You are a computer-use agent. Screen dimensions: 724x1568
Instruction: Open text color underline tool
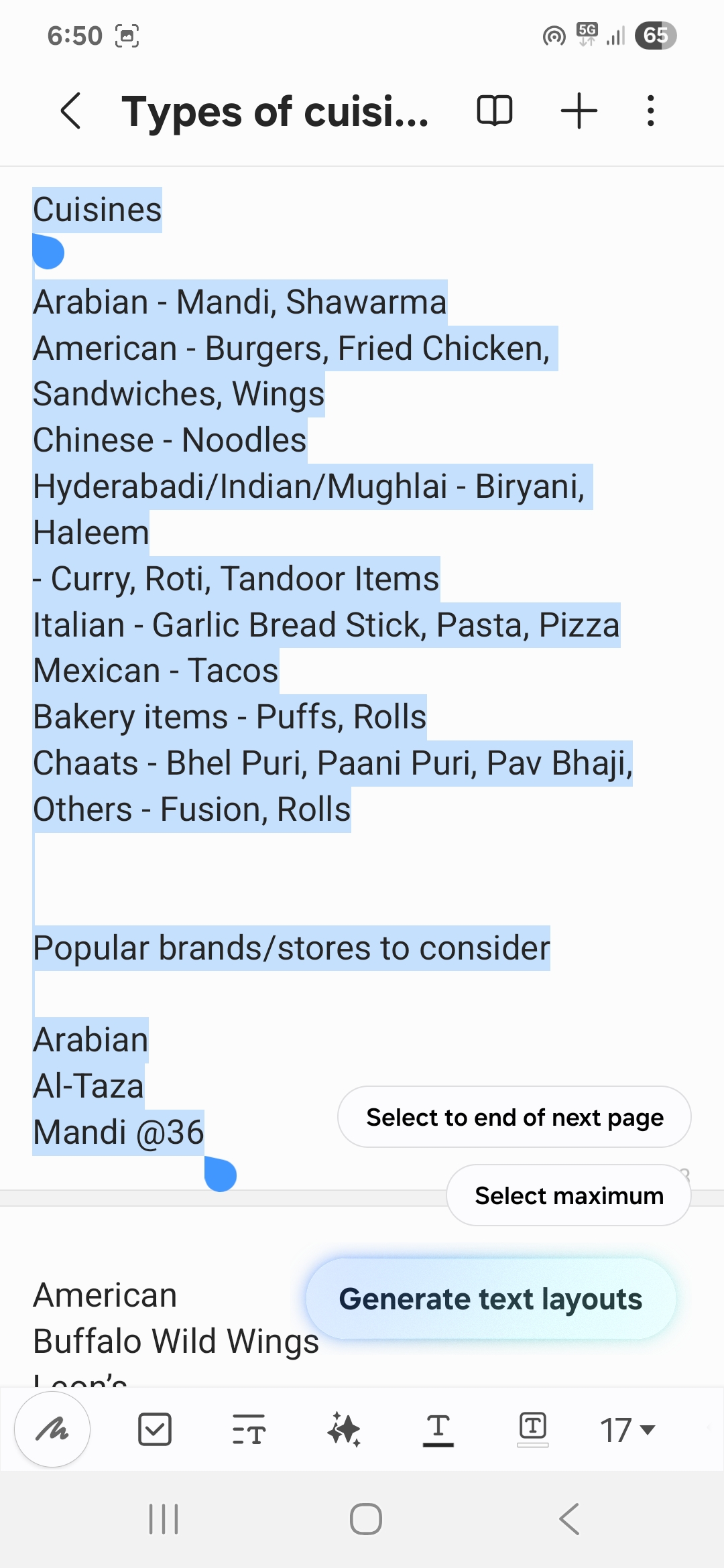[x=438, y=1429]
